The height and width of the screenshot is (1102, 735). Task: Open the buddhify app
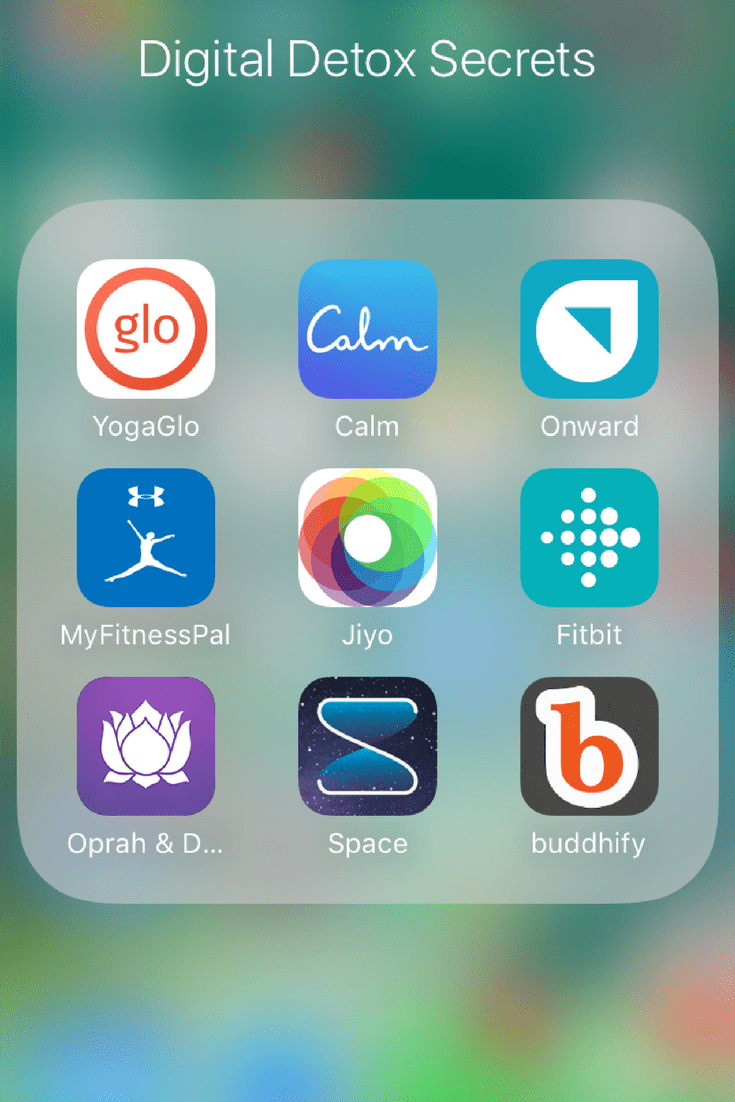coord(589,746)
